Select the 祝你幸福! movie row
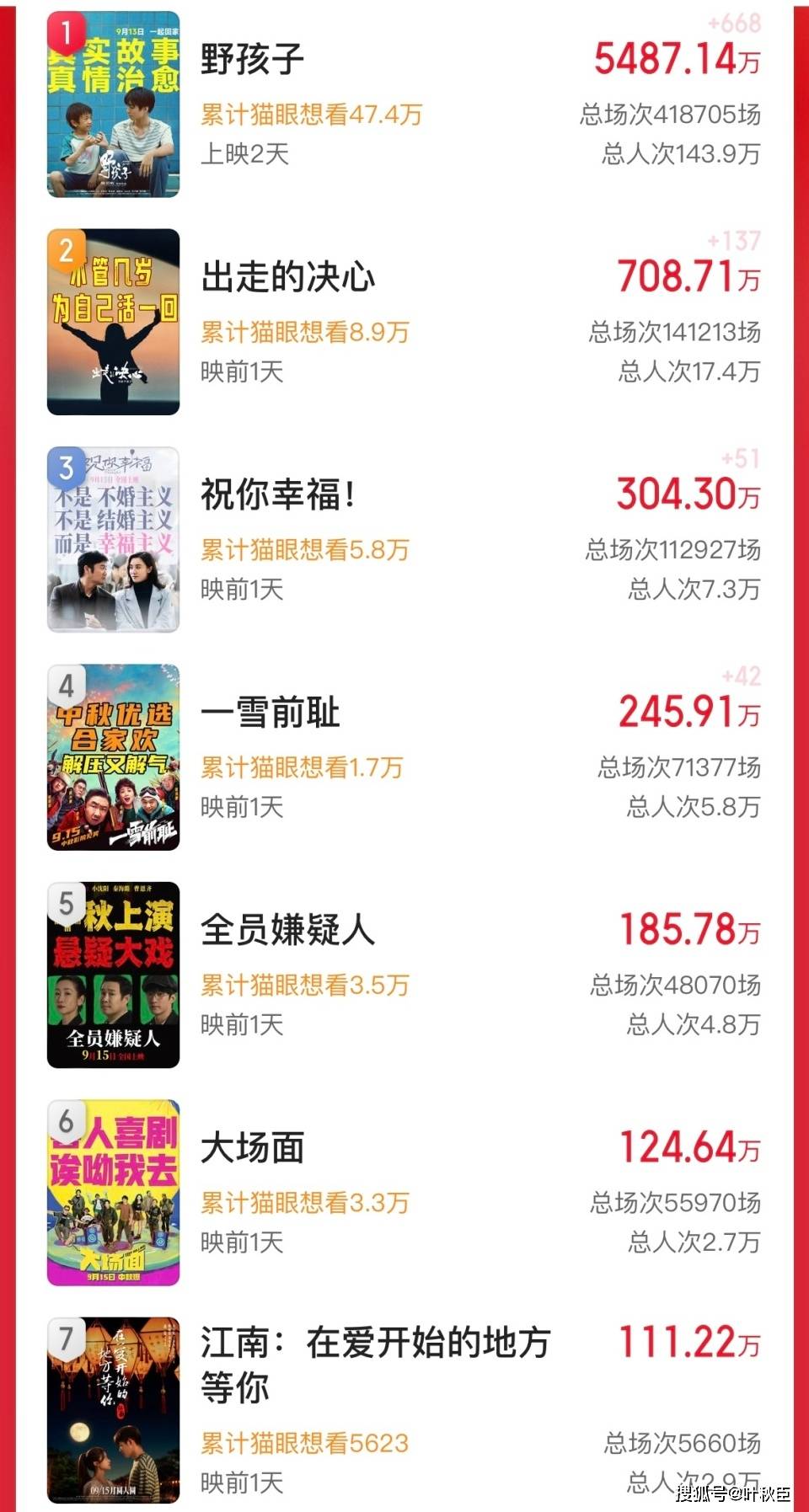The height and width of the screenshot is (1512, 809). coord(277,494)
